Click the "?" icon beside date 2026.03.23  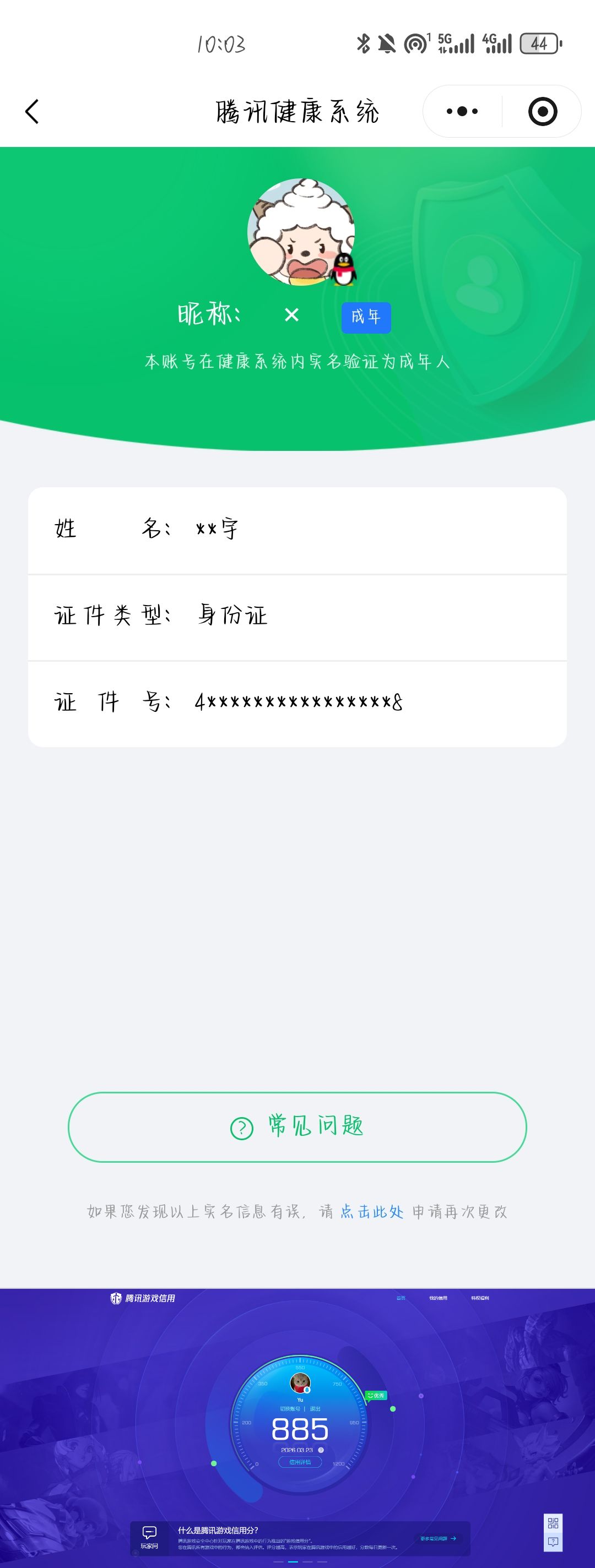(x=321, y=1450)
